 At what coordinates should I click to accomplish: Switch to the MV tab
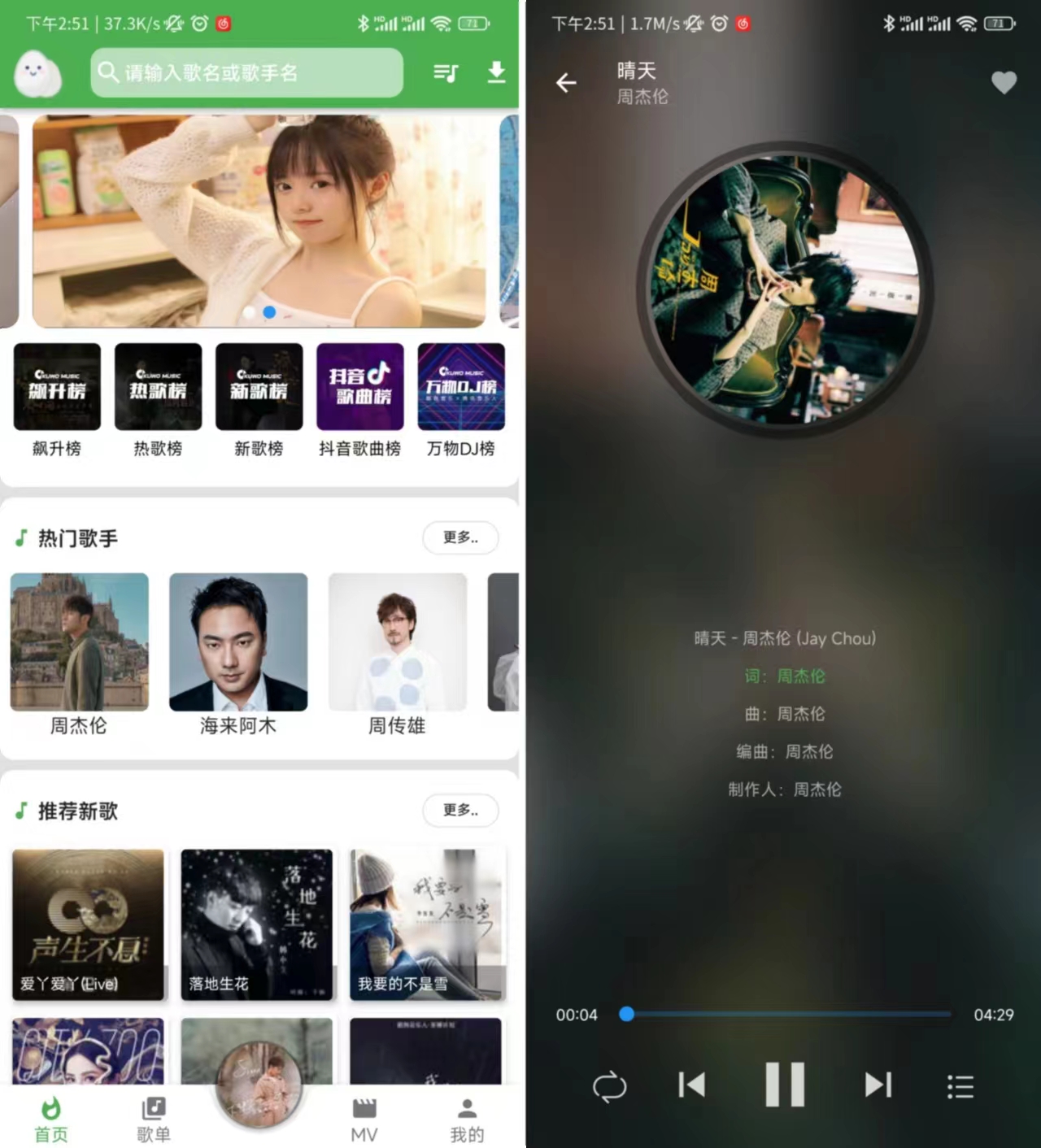point(364,1118)
